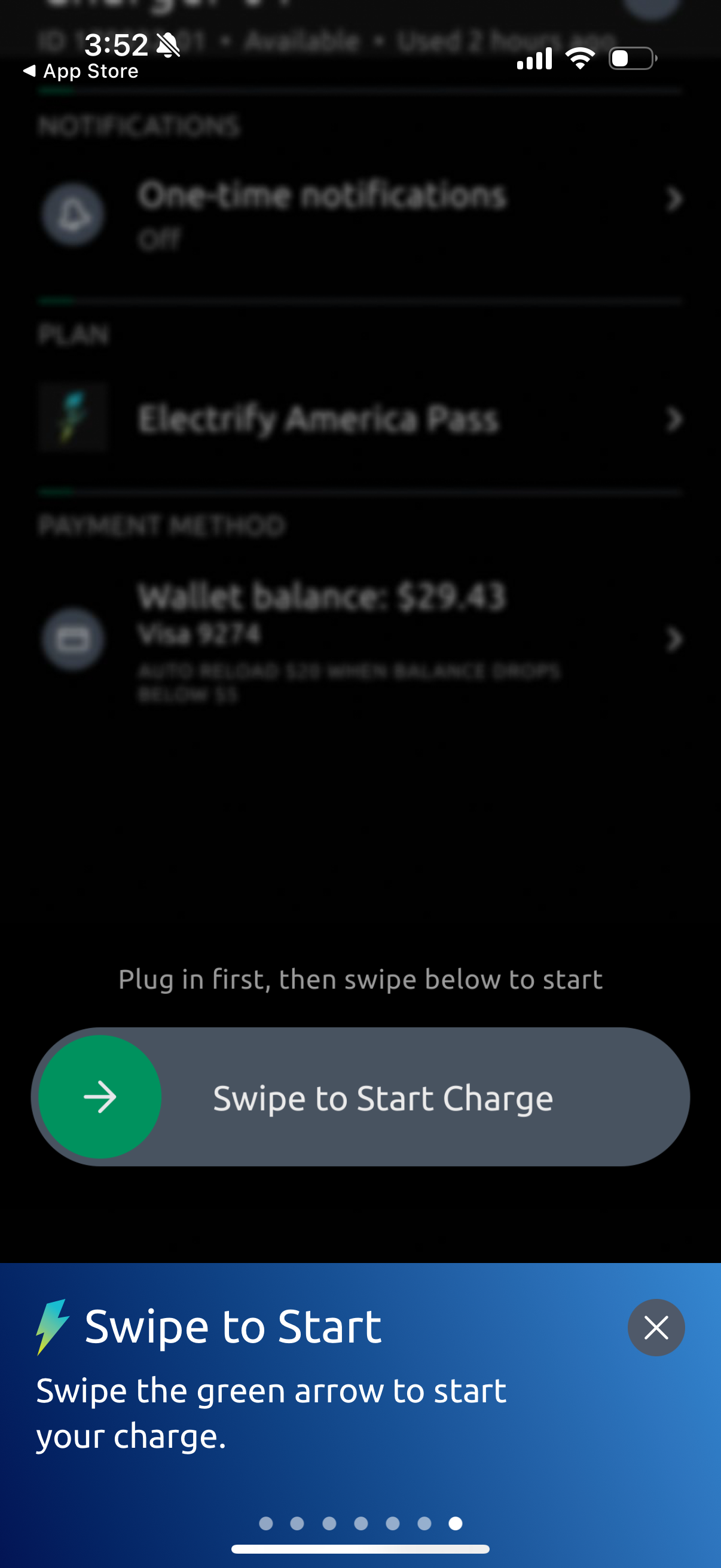Screen dimensions: 721x1568
Task: Tap the Swipe to Start Charge bar
Action: point(384,1097)
